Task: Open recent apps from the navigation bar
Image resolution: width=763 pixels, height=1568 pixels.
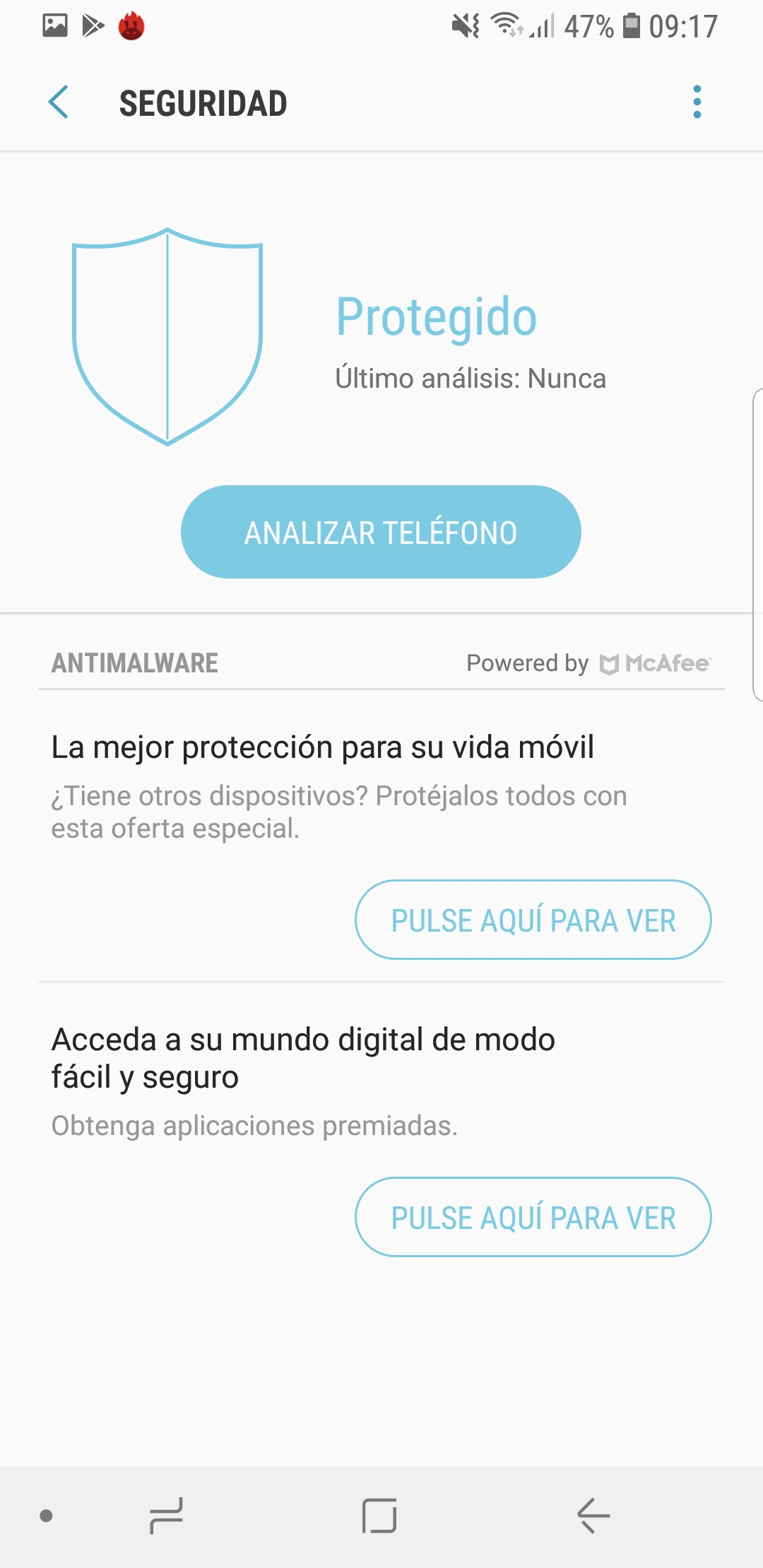Action: point(167,1516)
